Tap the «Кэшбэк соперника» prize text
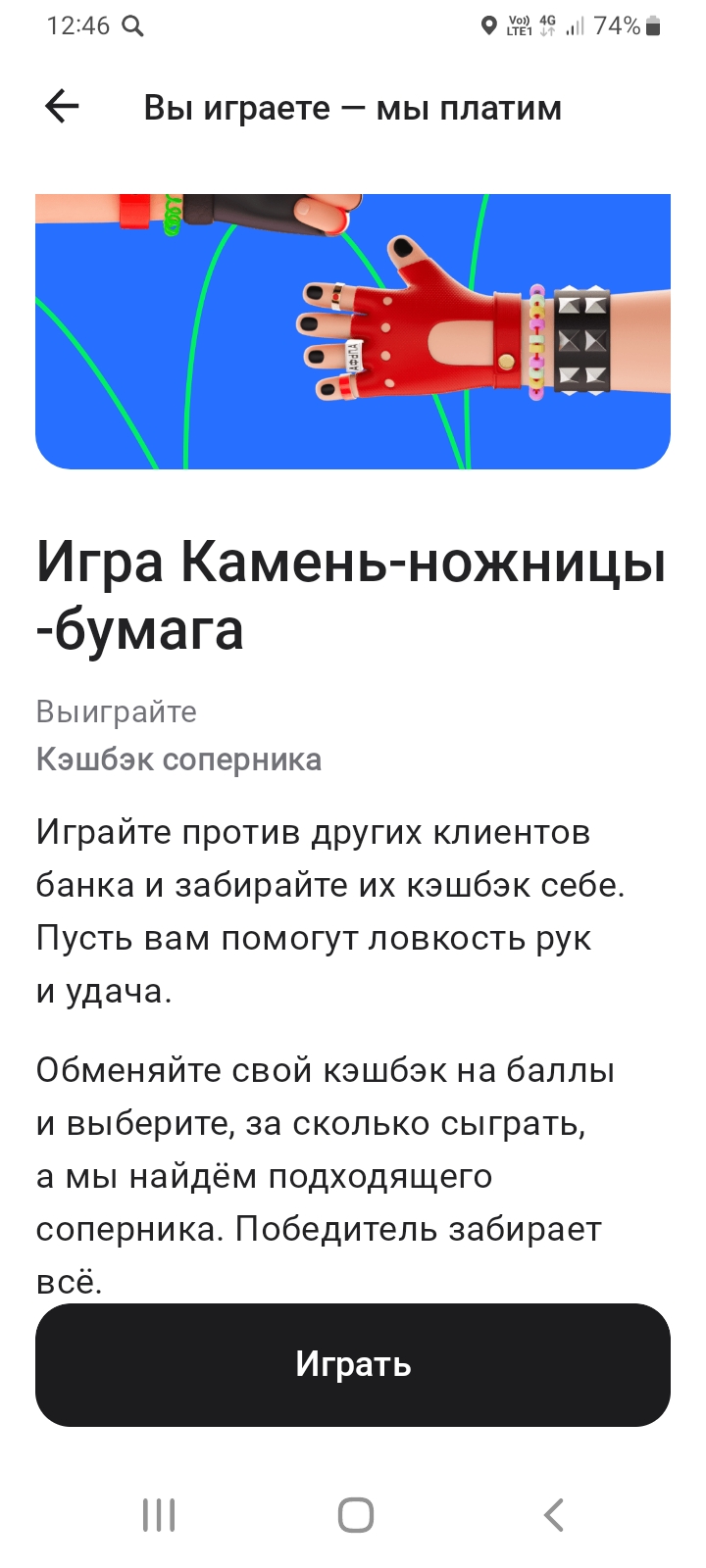Screen dimensions: 706x1568 pos(177,759)
